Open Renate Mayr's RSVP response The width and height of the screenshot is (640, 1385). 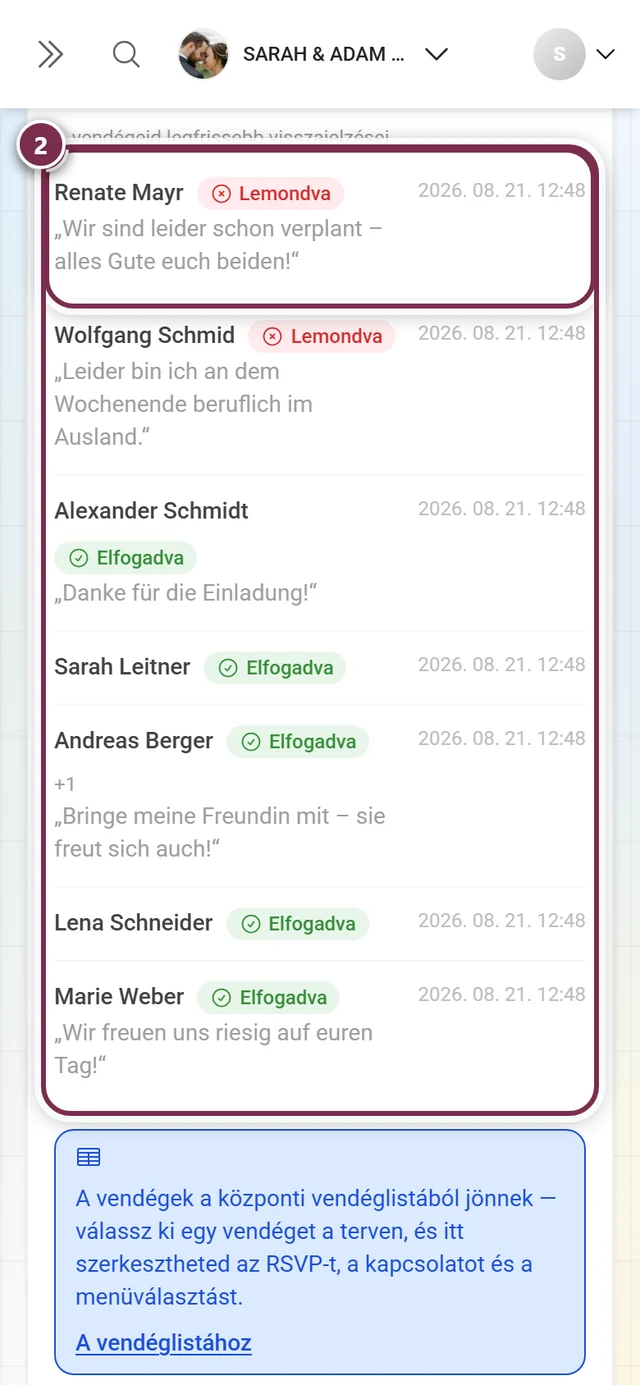pos(320,227)
